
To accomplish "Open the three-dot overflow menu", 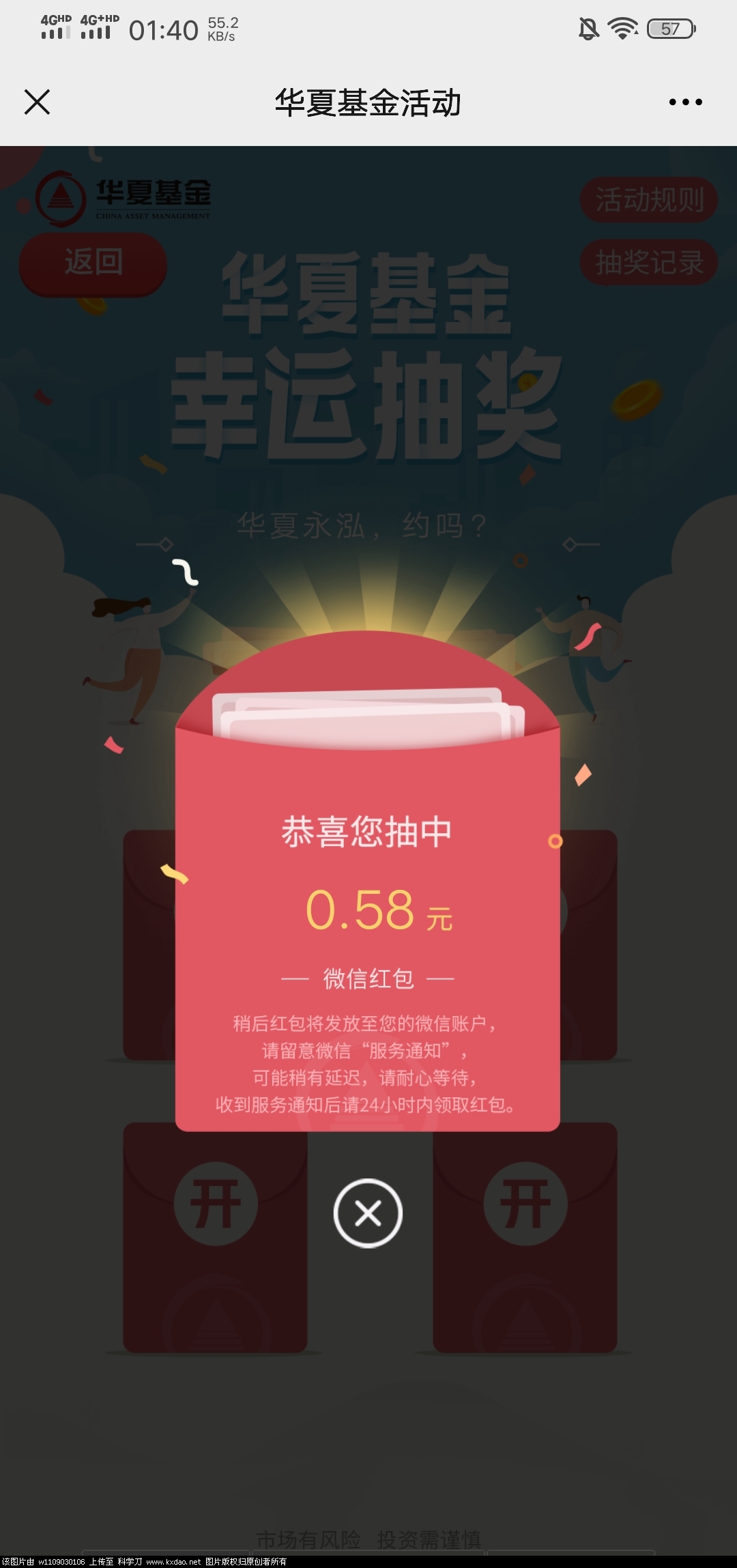I will pyautogui.click(x=685, y=102).
